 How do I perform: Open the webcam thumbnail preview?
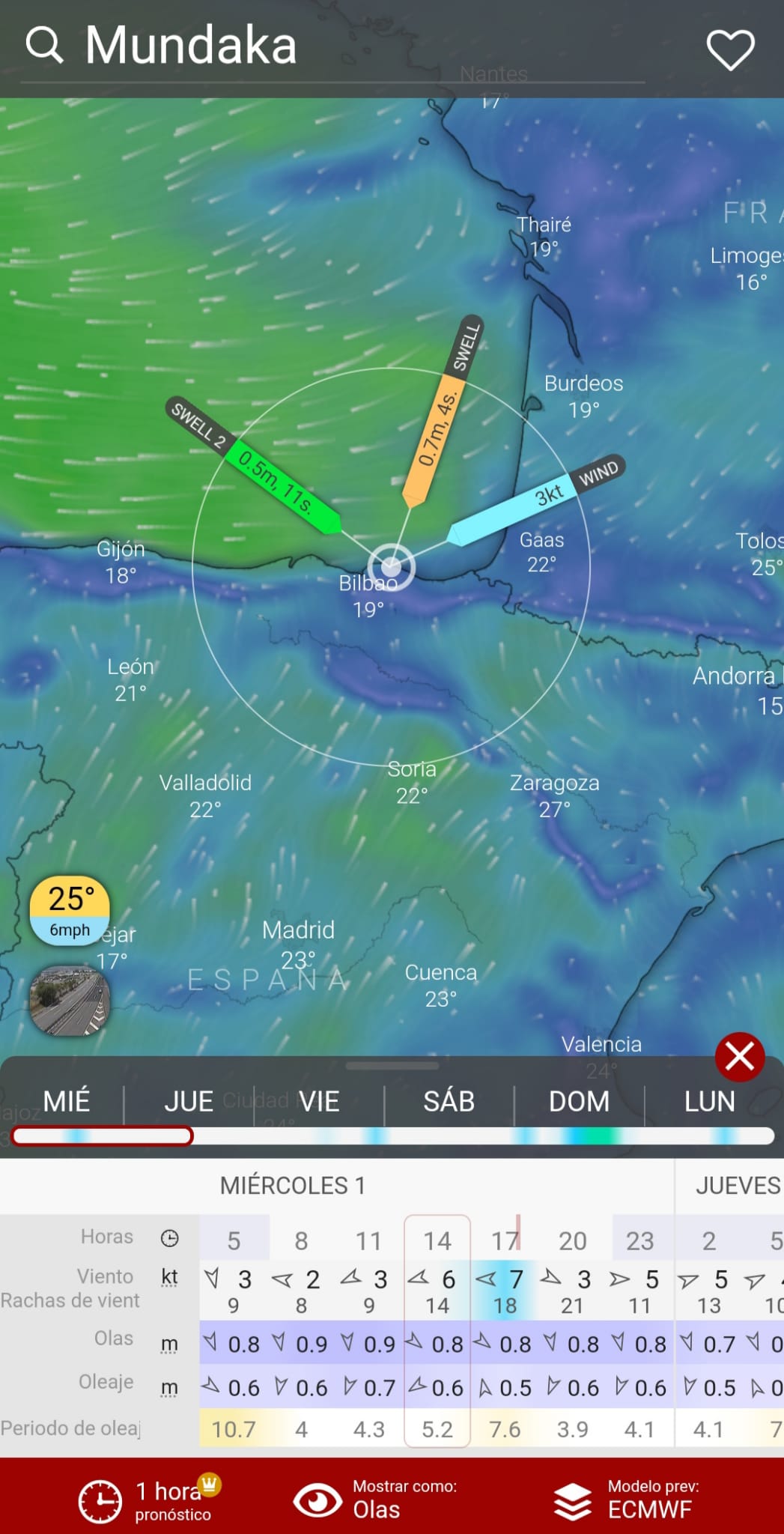[x=70, y=1001]
